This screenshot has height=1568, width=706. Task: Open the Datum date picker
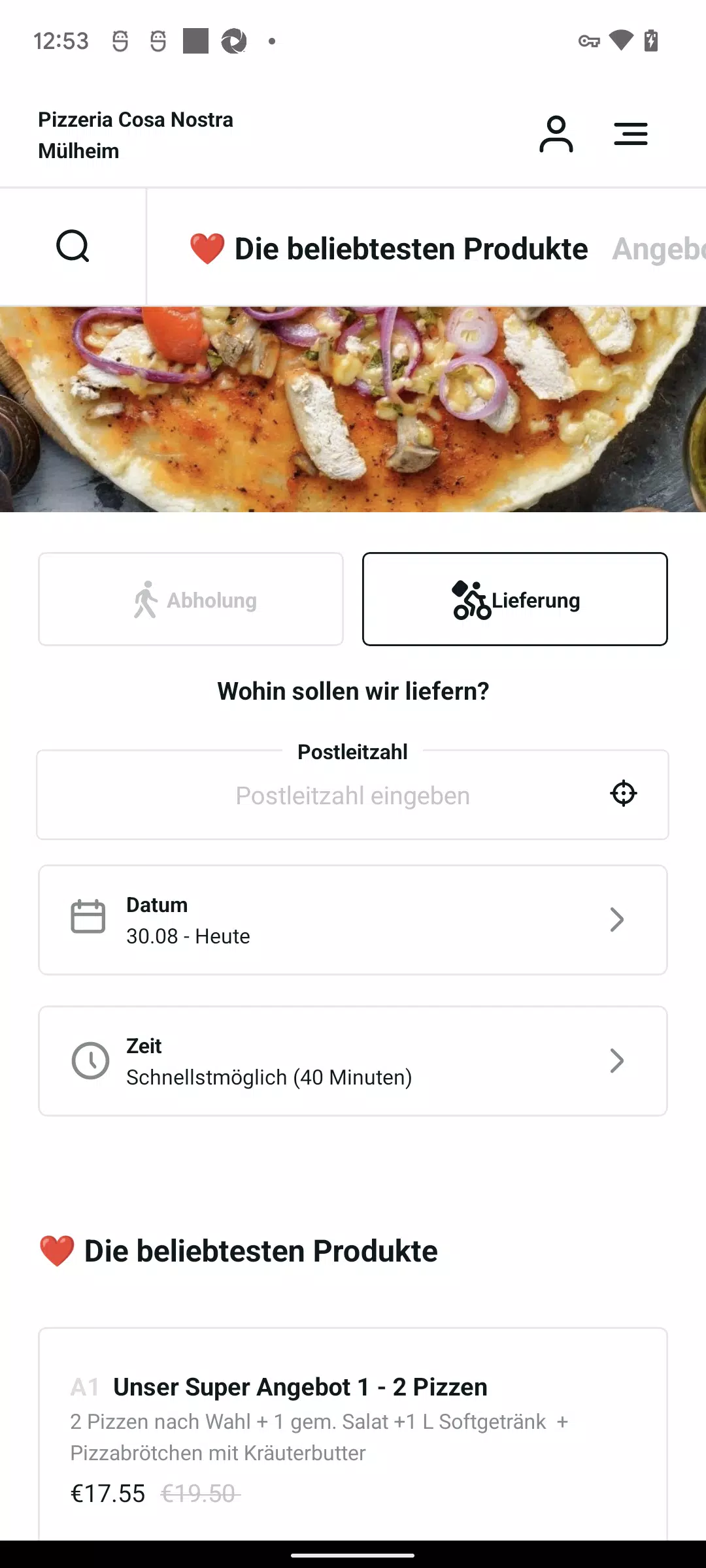tap(353, 920)
